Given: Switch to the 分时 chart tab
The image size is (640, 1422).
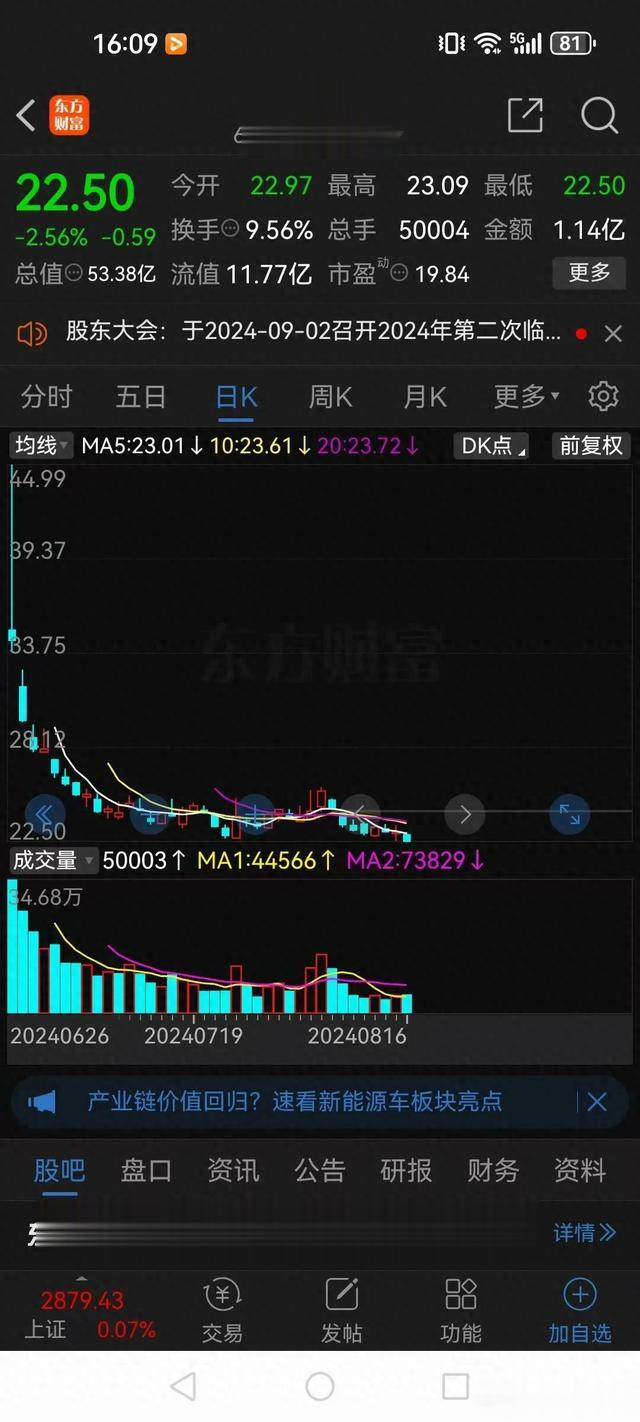Looking at the screenshot, I should click(47, 396).
